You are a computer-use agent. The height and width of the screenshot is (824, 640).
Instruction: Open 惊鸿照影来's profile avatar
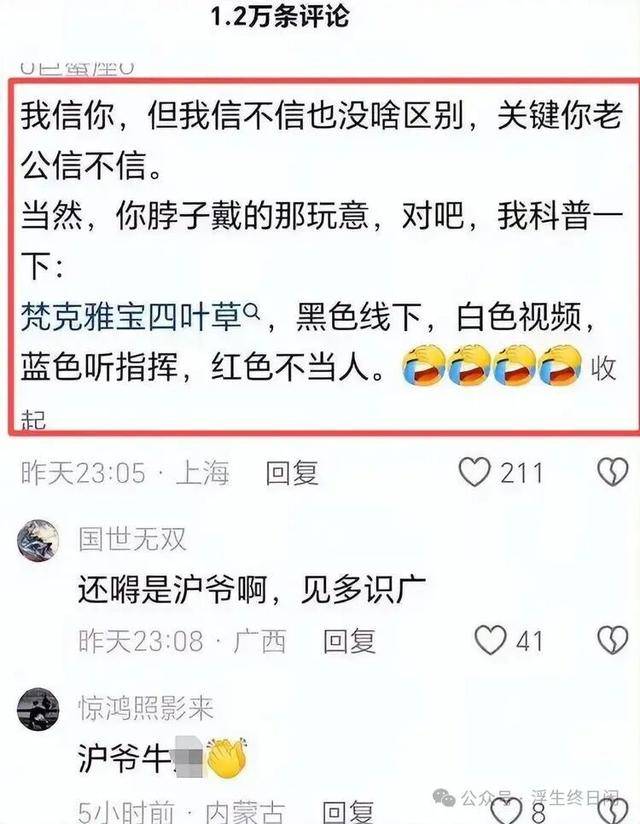click(x=41, y=709)
